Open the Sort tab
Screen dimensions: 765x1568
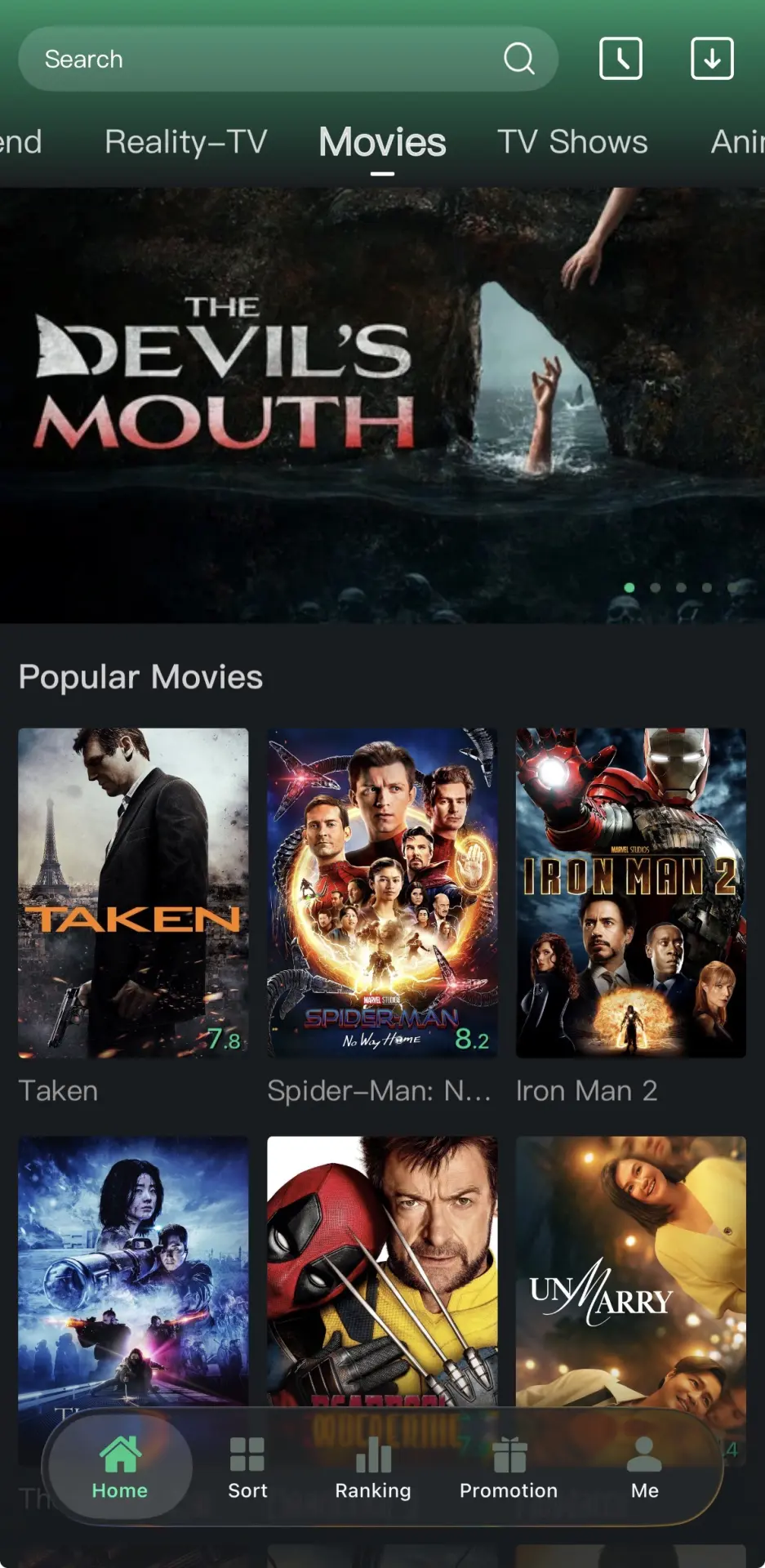tap(247, 1468)
